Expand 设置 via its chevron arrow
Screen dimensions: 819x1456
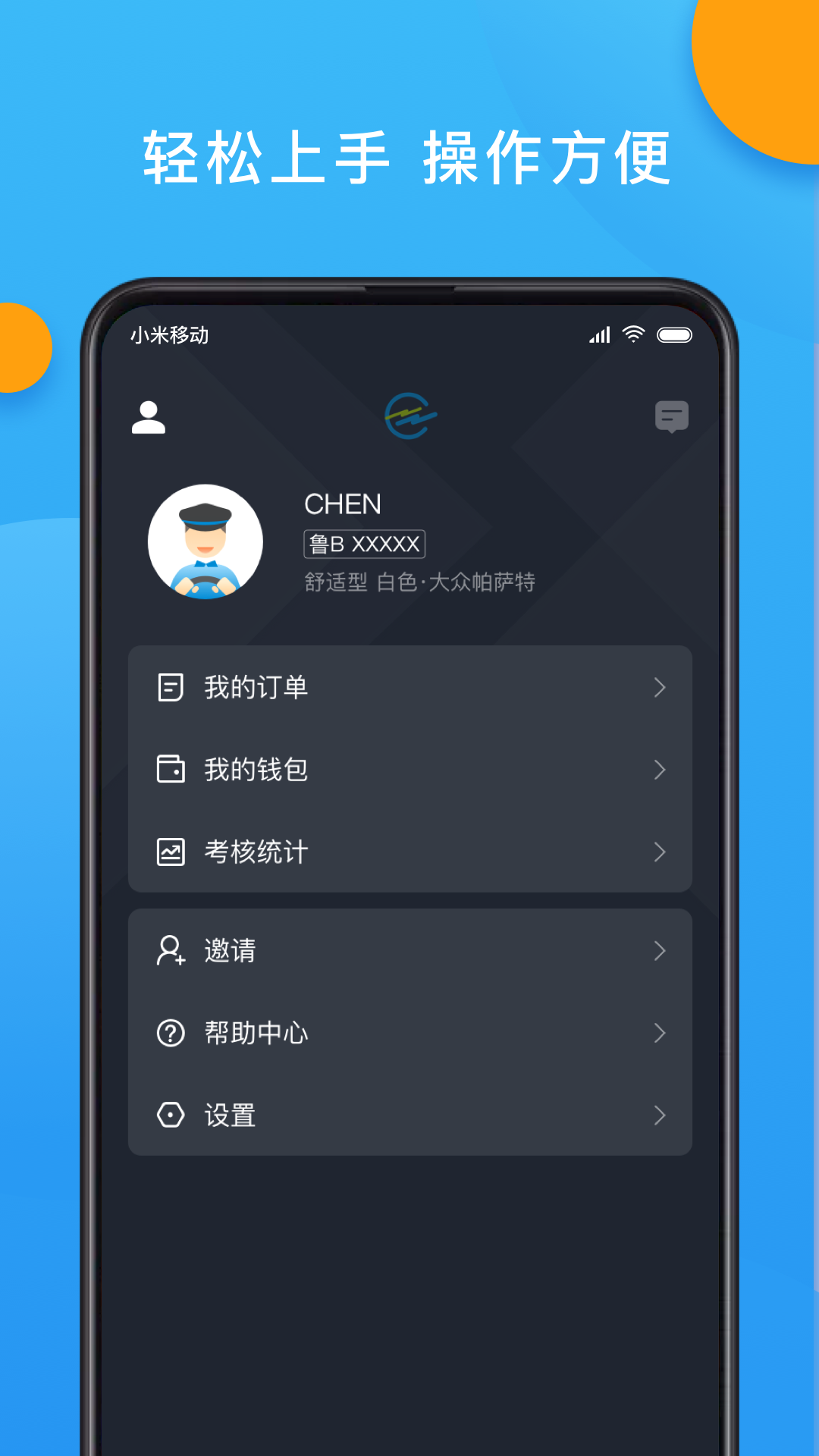[659, 1116]
